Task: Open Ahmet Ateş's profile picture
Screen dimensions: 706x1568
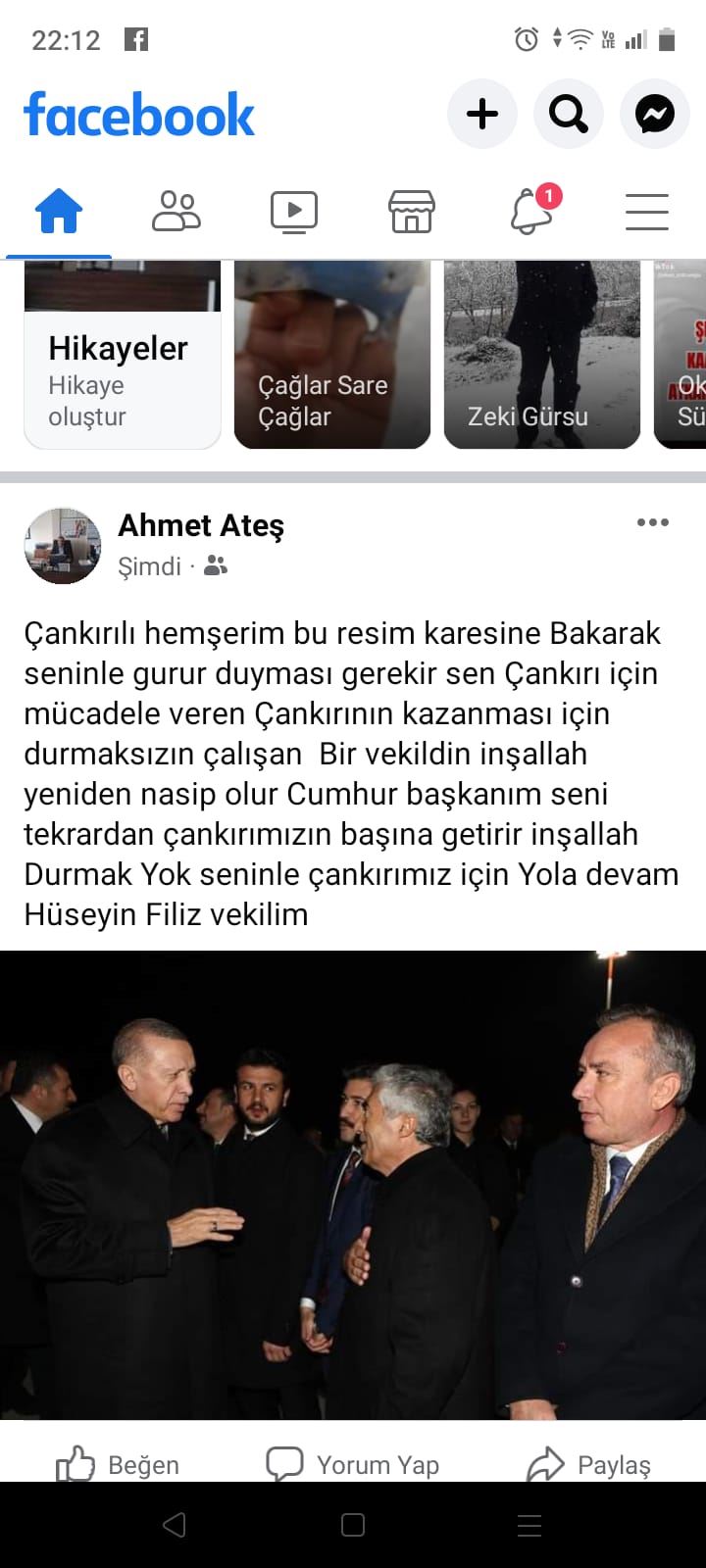Action: coord(63,546)
